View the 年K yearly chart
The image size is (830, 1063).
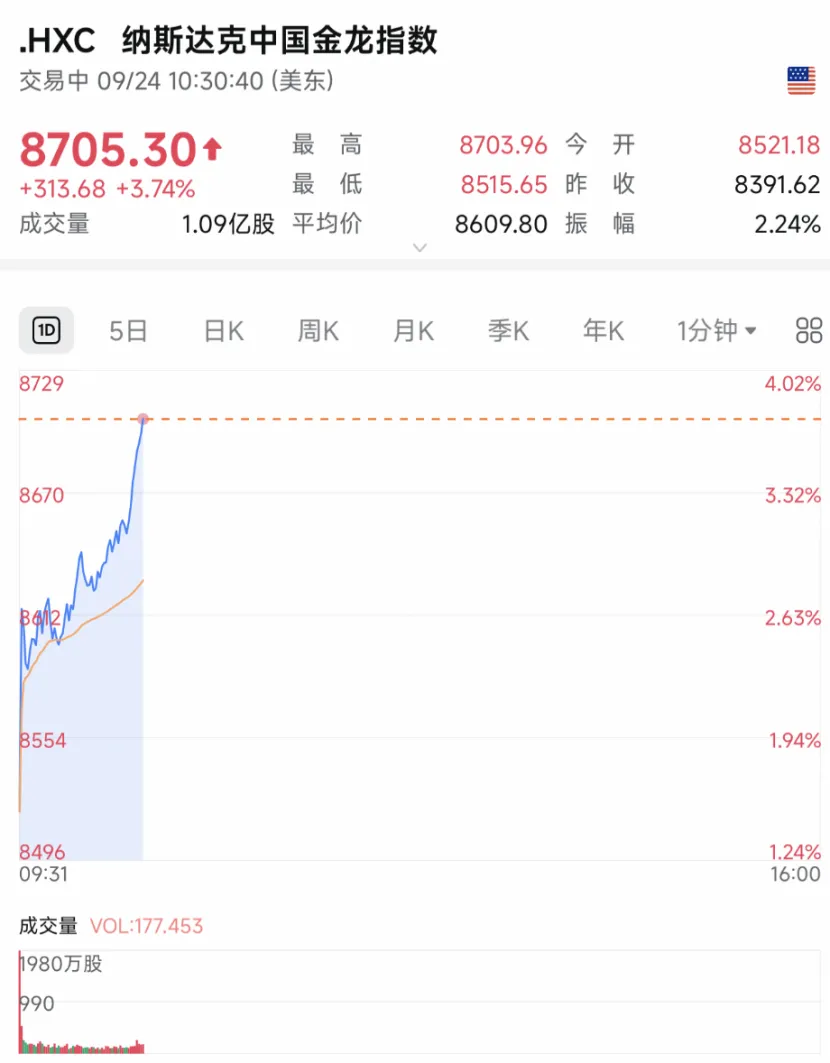603,331
